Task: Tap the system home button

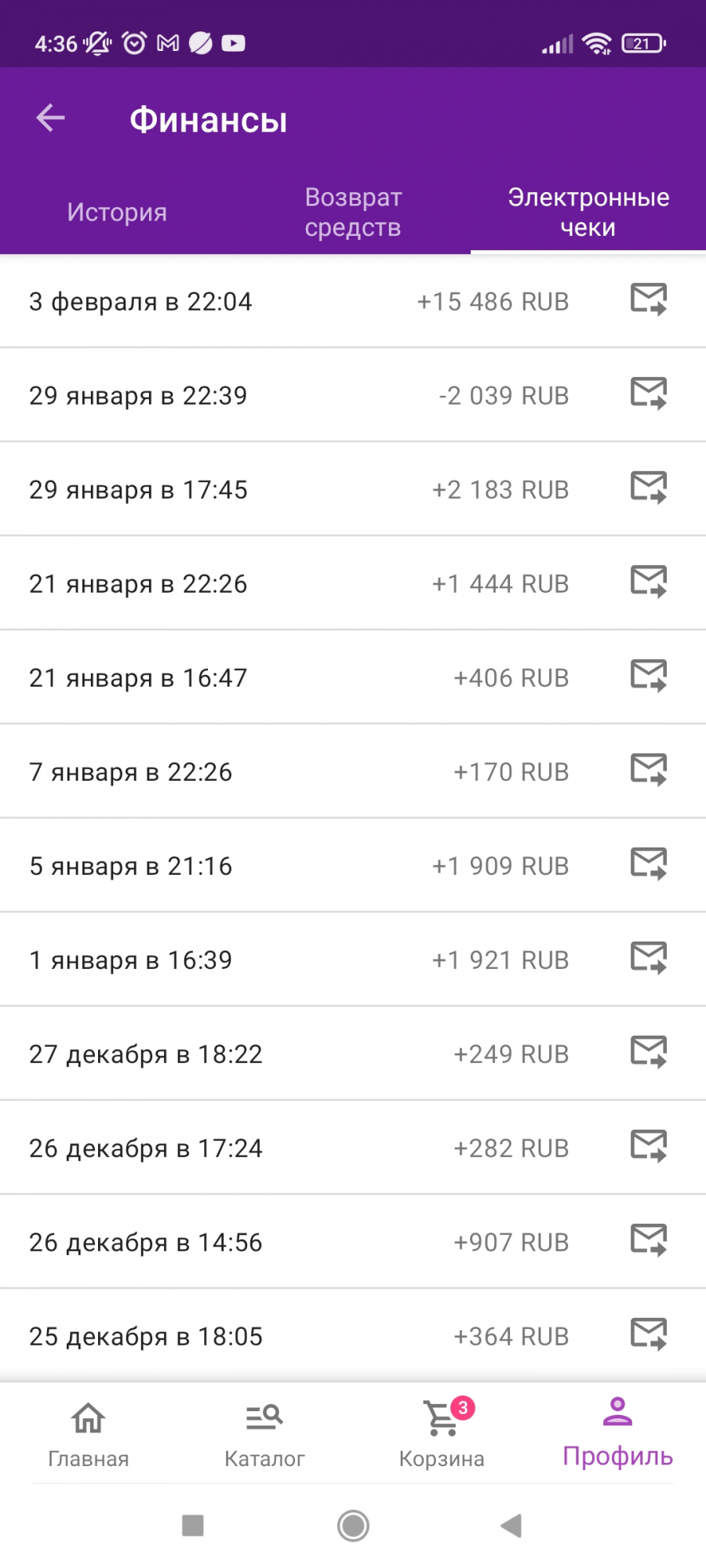Action: (353, 1526)
